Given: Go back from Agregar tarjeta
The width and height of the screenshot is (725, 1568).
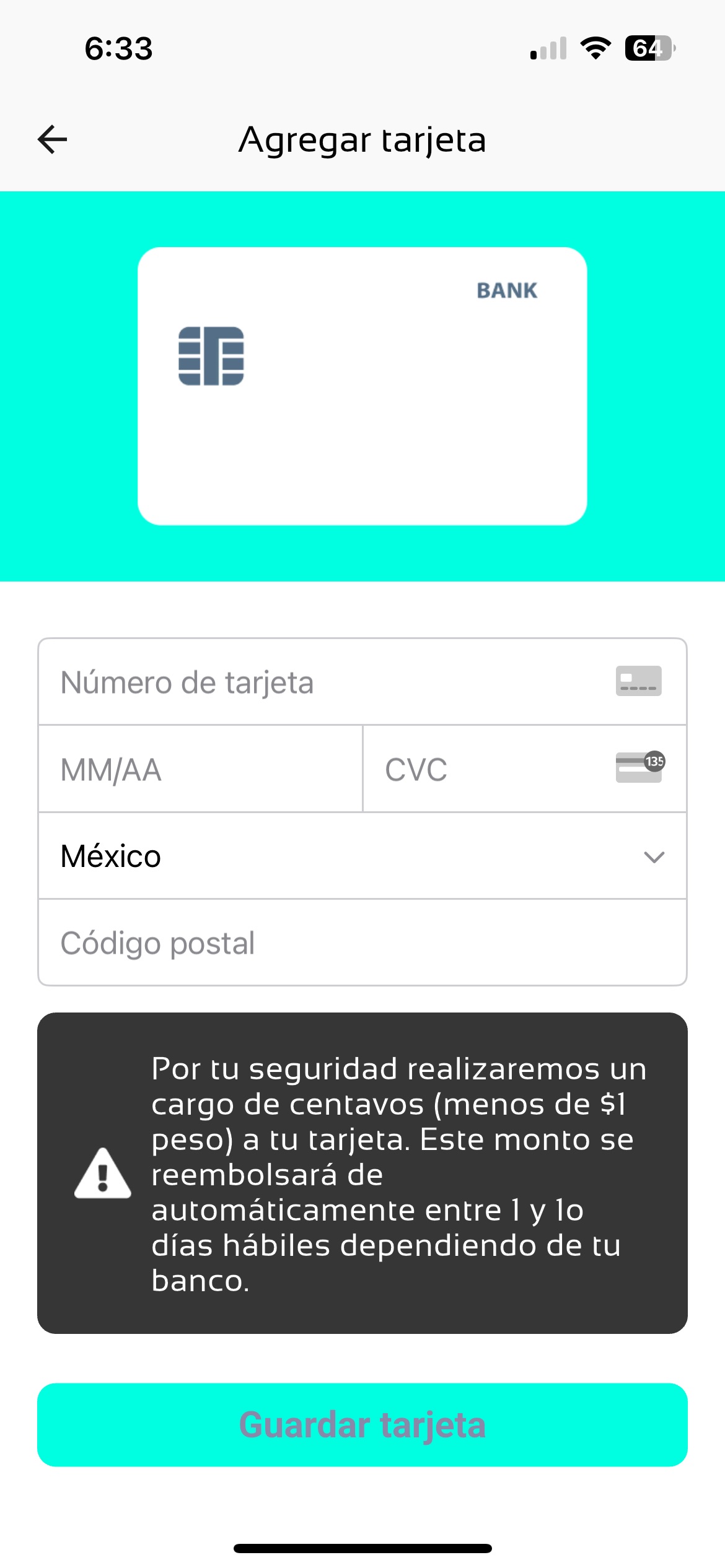Looking at the screenshot, I should point(53,139).
